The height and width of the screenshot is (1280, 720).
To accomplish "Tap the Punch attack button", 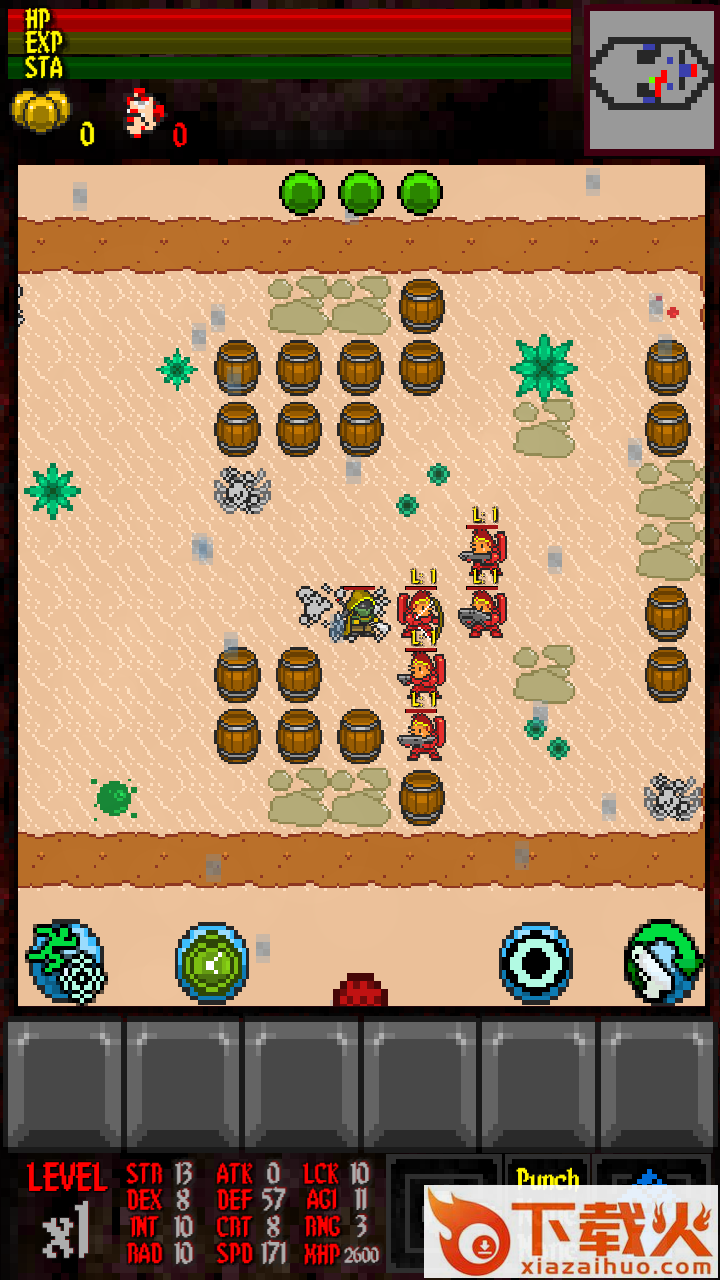I will [x=547, y=1178].
